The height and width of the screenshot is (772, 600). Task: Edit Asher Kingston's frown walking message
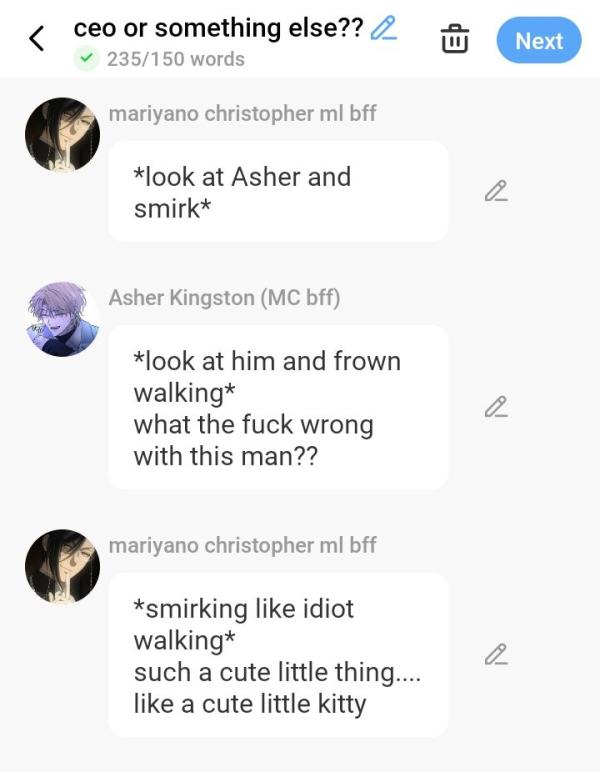pos(496,406)
